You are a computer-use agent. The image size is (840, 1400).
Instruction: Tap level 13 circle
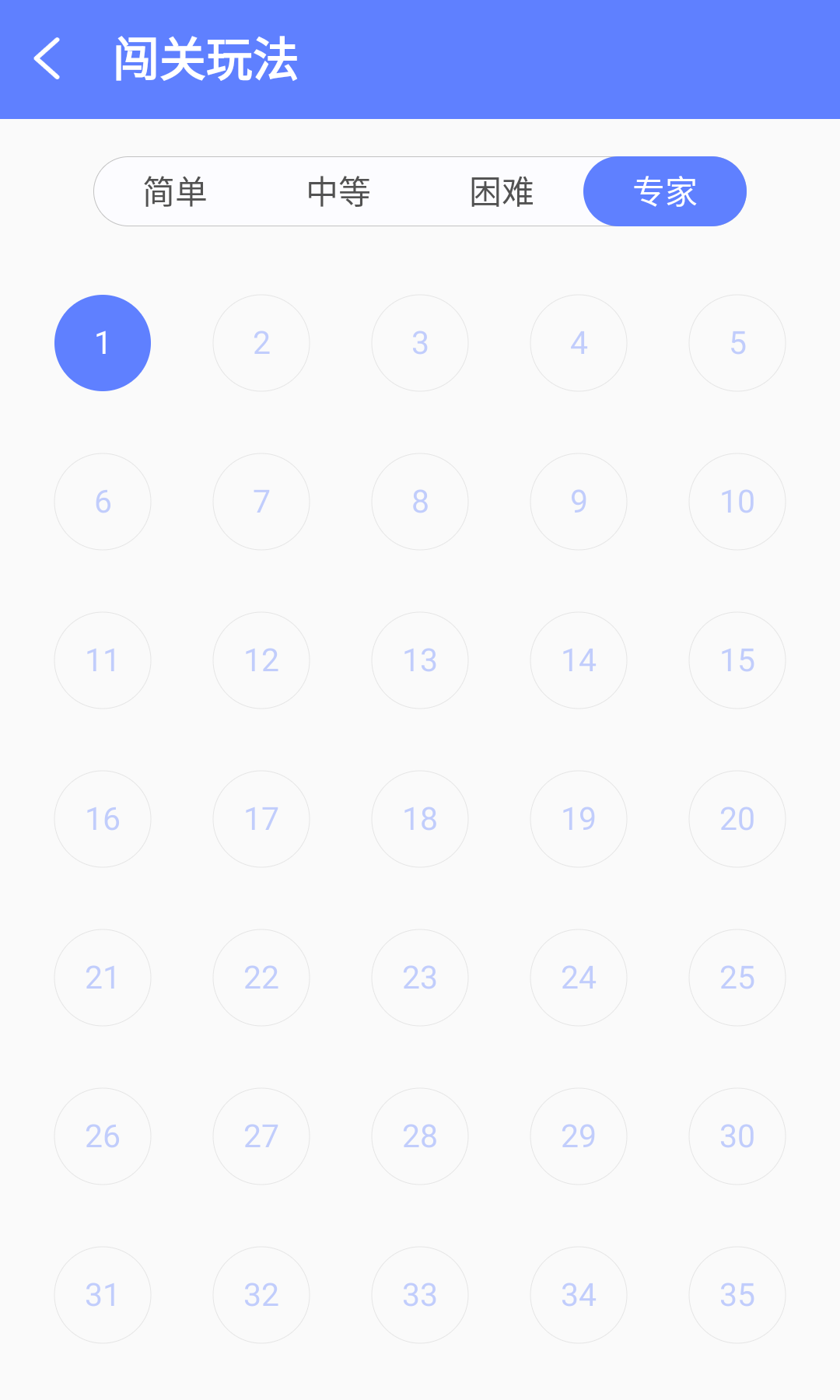click(x=420, y=660)
